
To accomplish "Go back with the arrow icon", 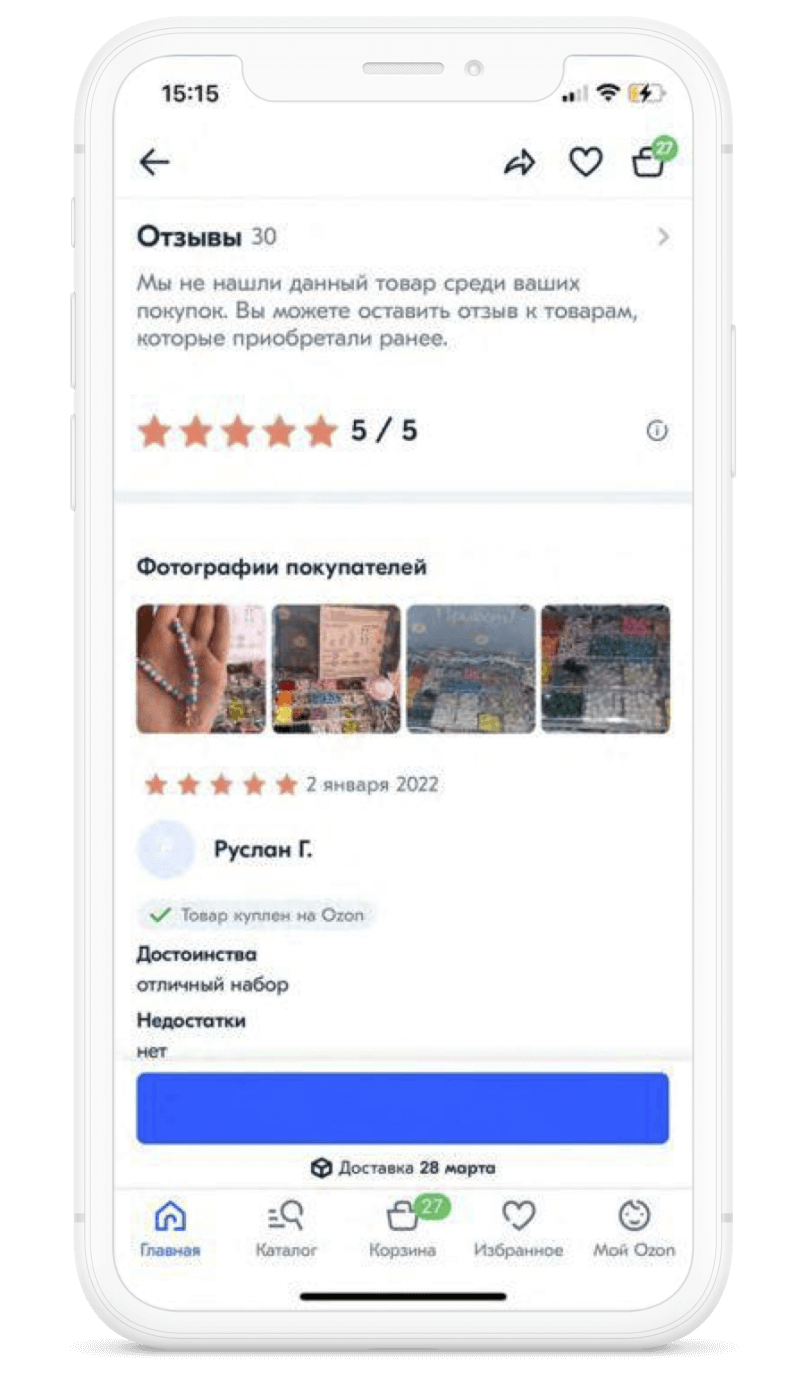I will (x=155, y=162).
